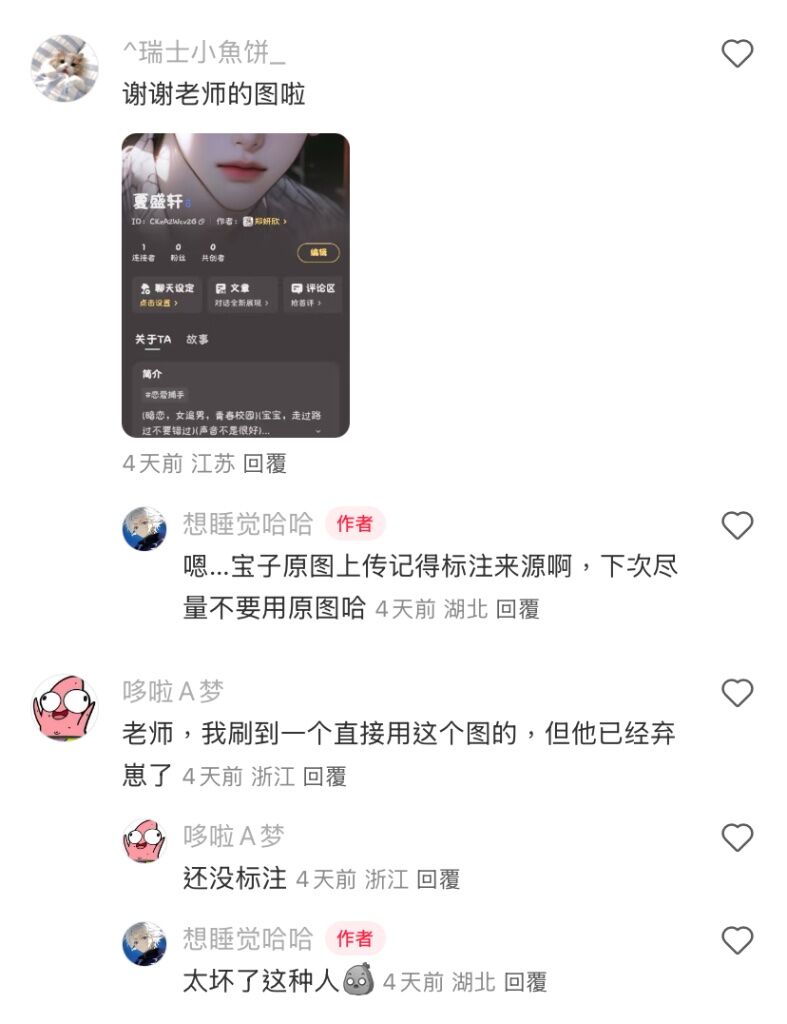787x1024 pixels.
Task: Reply to the author's 标注来源 comment
Action: pyautogui.click(x=518, y=609)
